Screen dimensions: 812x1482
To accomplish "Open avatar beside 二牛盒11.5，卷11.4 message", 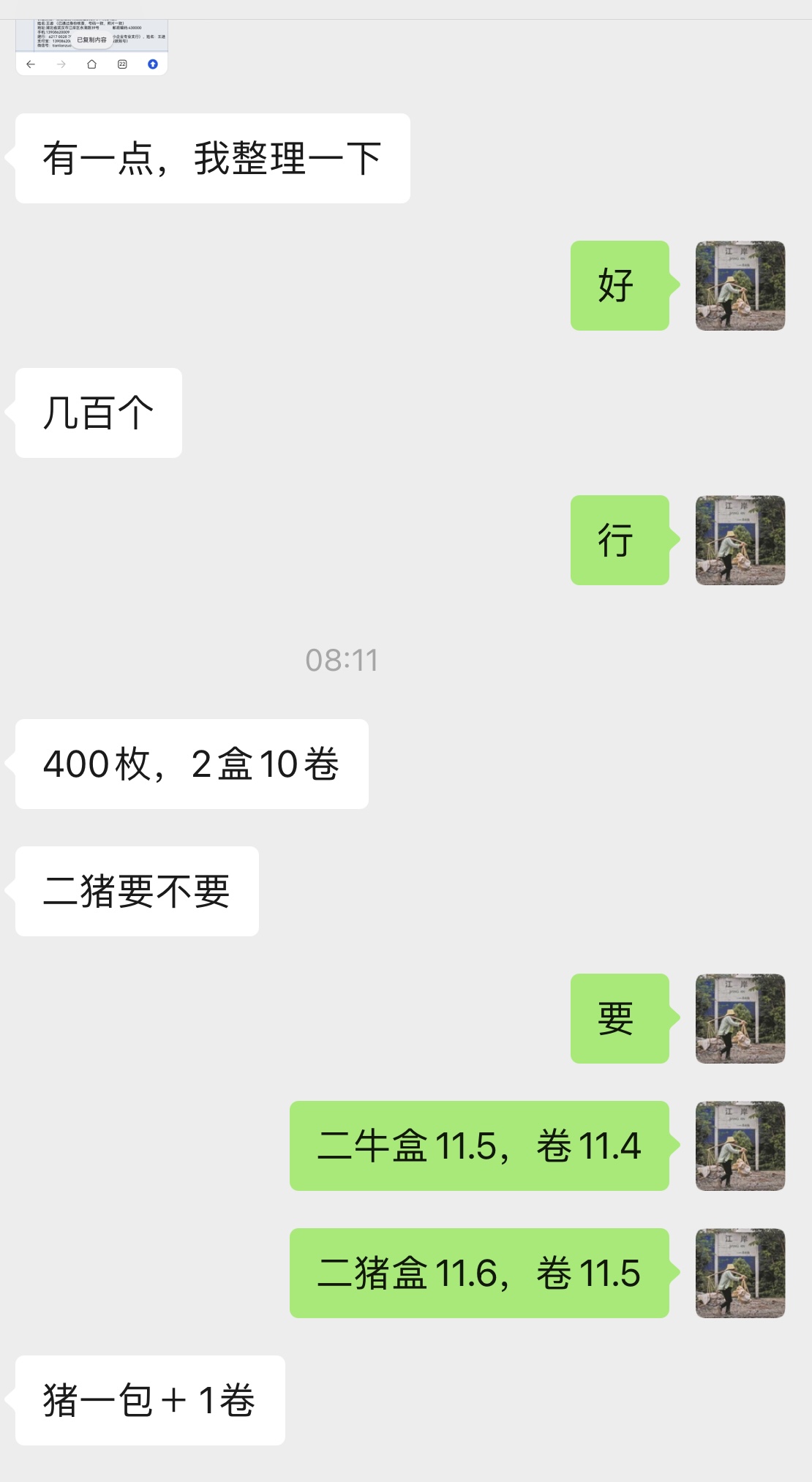I will [740, 1146].
